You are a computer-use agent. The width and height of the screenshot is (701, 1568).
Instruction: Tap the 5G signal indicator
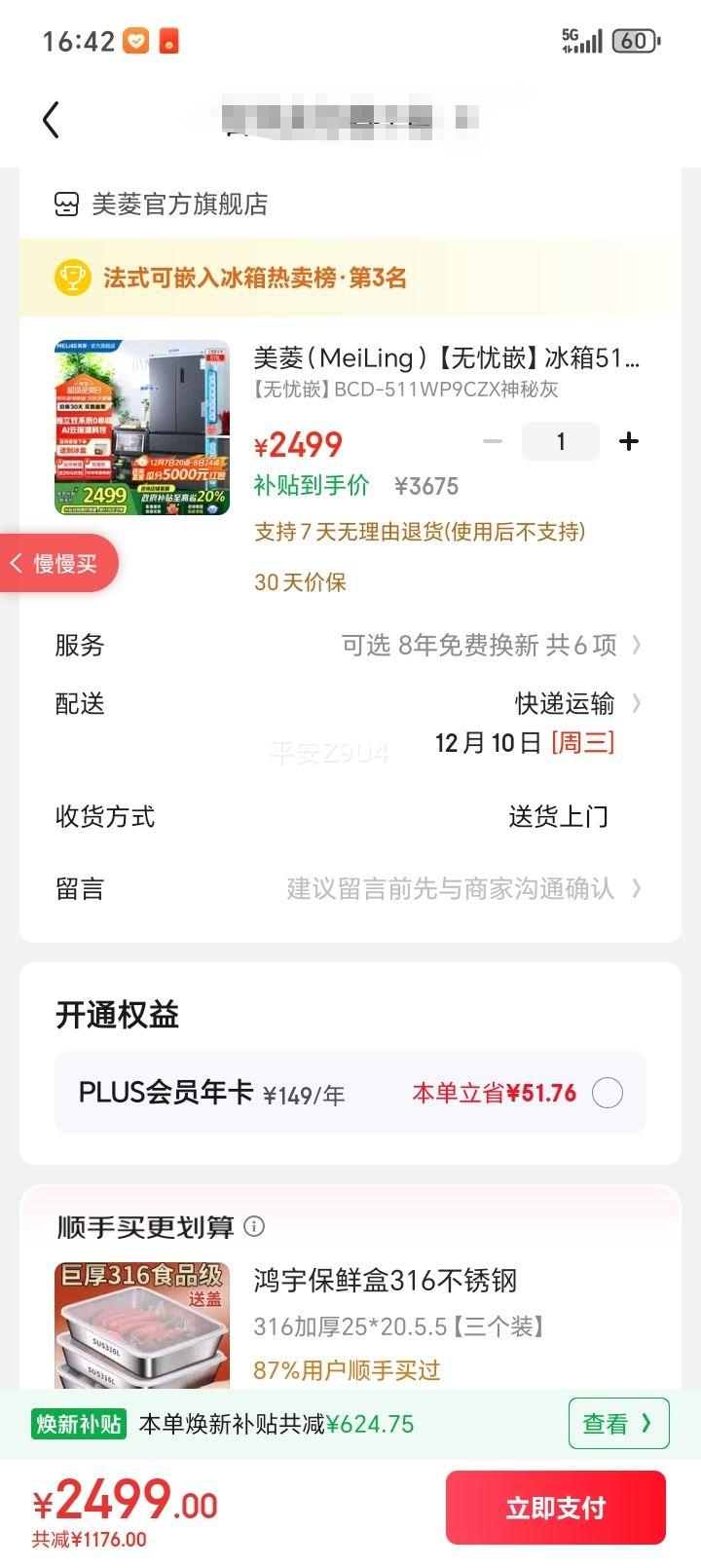pyautogui.click(x=584, y=40)
